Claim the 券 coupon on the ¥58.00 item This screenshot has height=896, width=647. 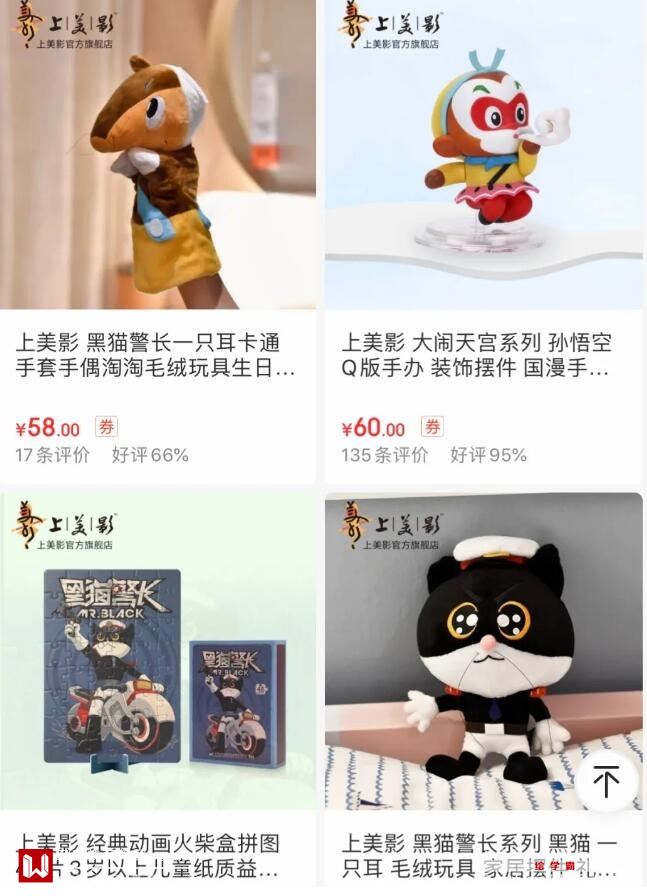[106, 427]
